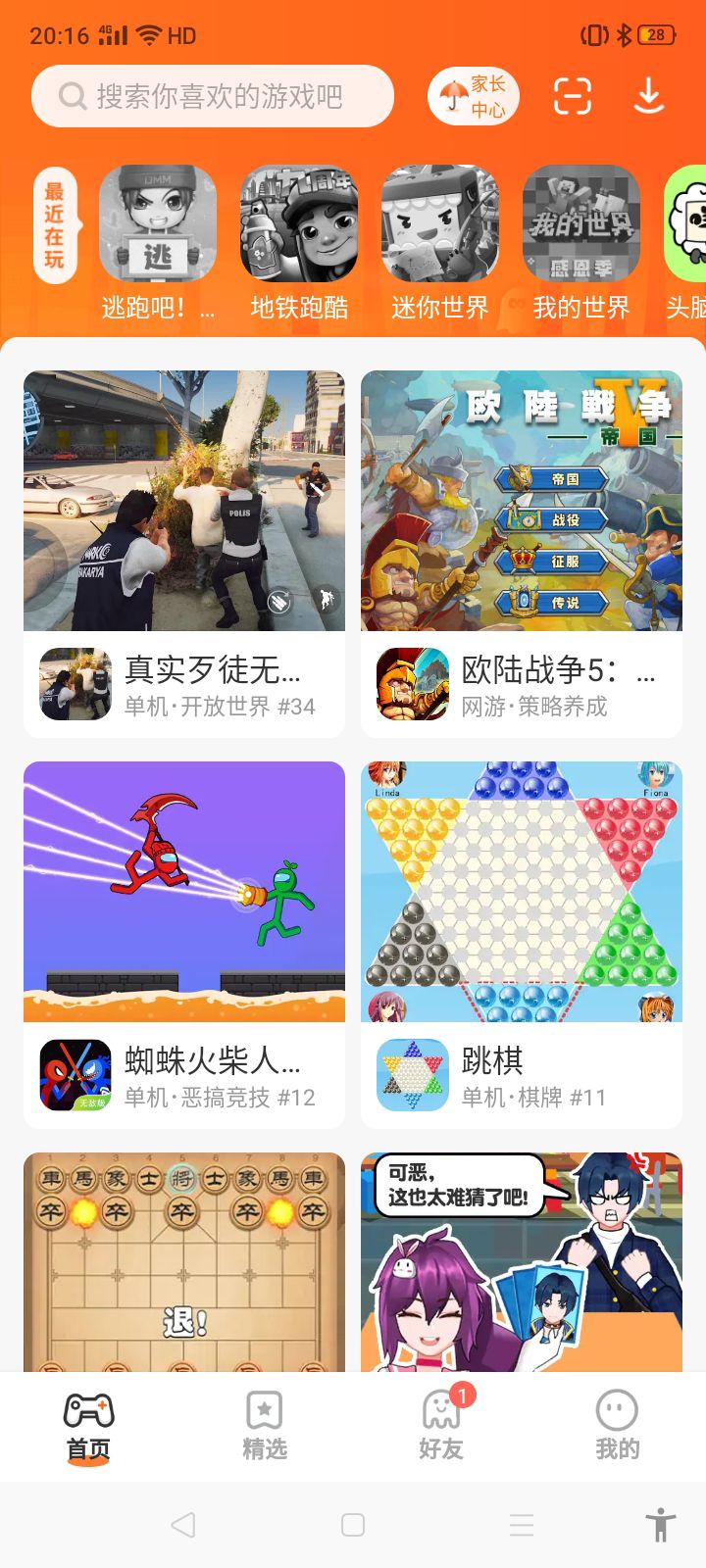Open the 蜘蛛火柴人 game card
706x1568 pixels.
pos(184,945)
